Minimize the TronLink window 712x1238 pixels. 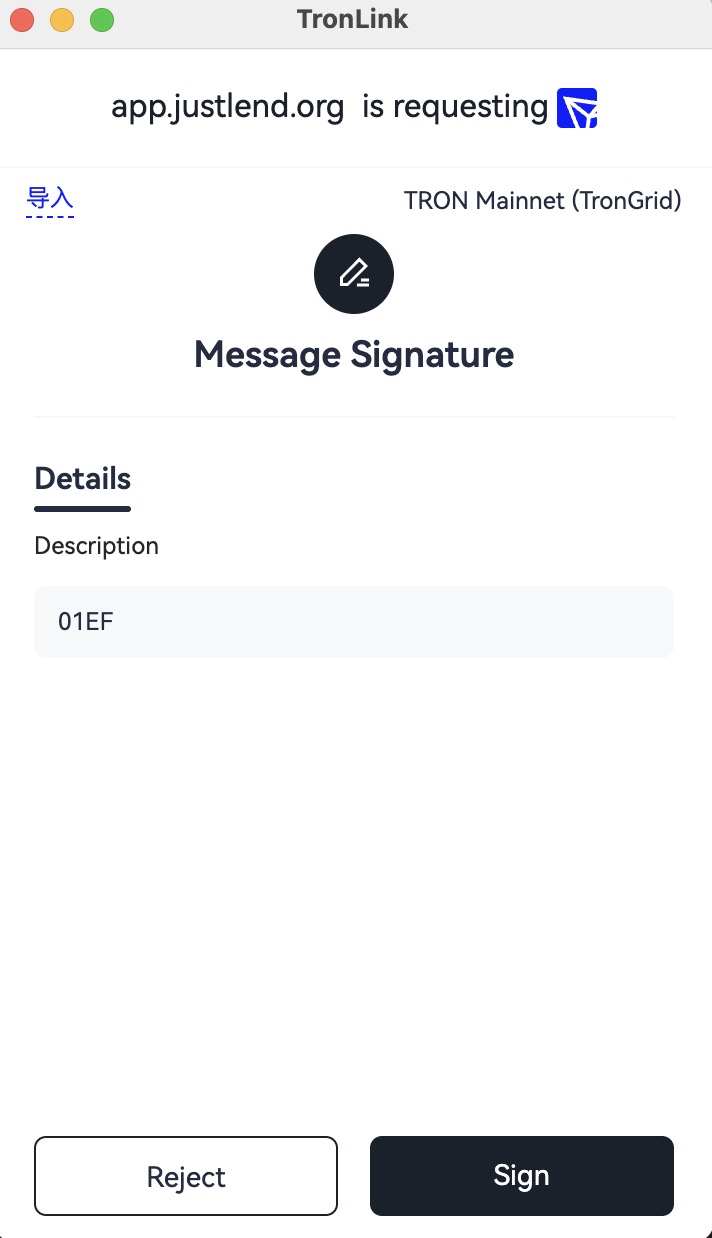[x=62, y=20]
